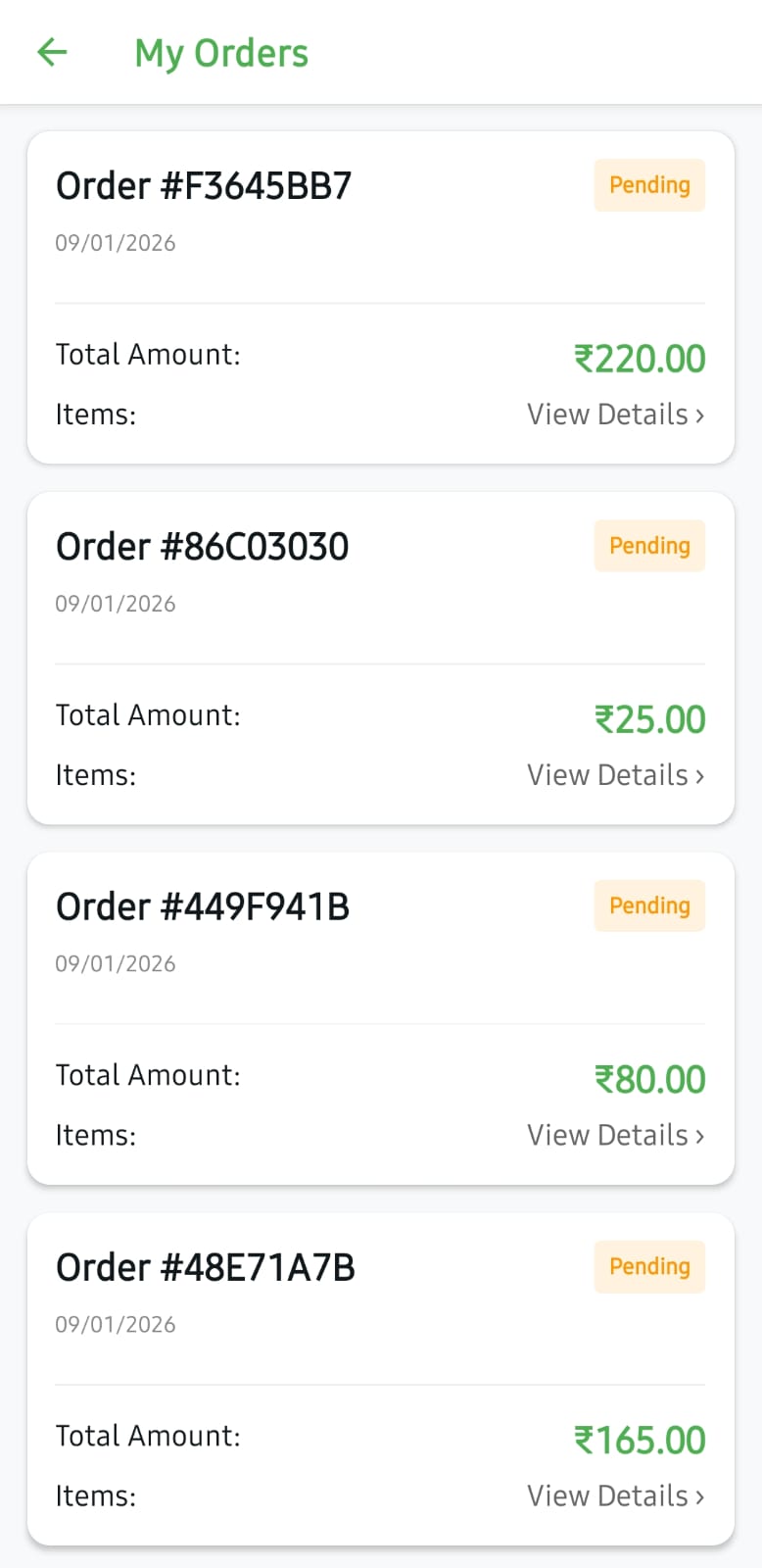Expand items for Order #F3645BB7 via View Details

[x=604, y=414]
